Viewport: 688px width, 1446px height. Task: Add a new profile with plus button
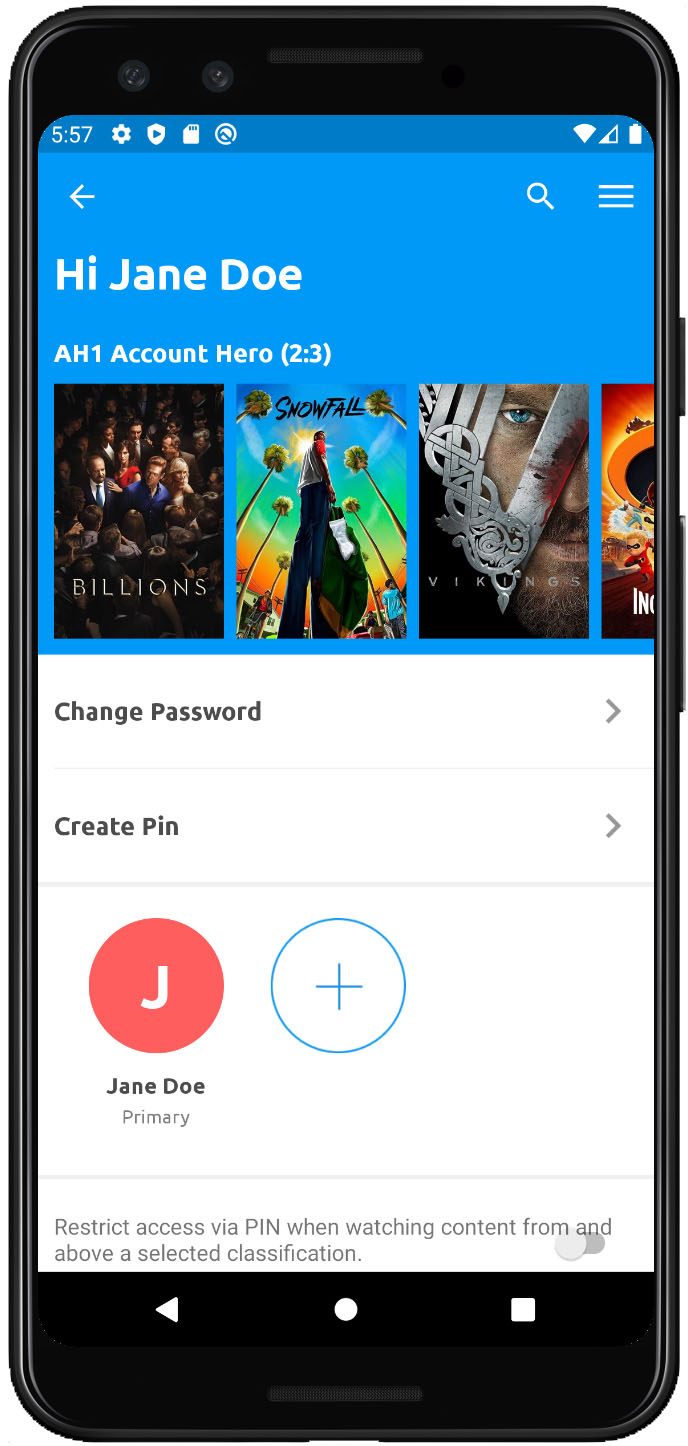(x=338, y=986)
